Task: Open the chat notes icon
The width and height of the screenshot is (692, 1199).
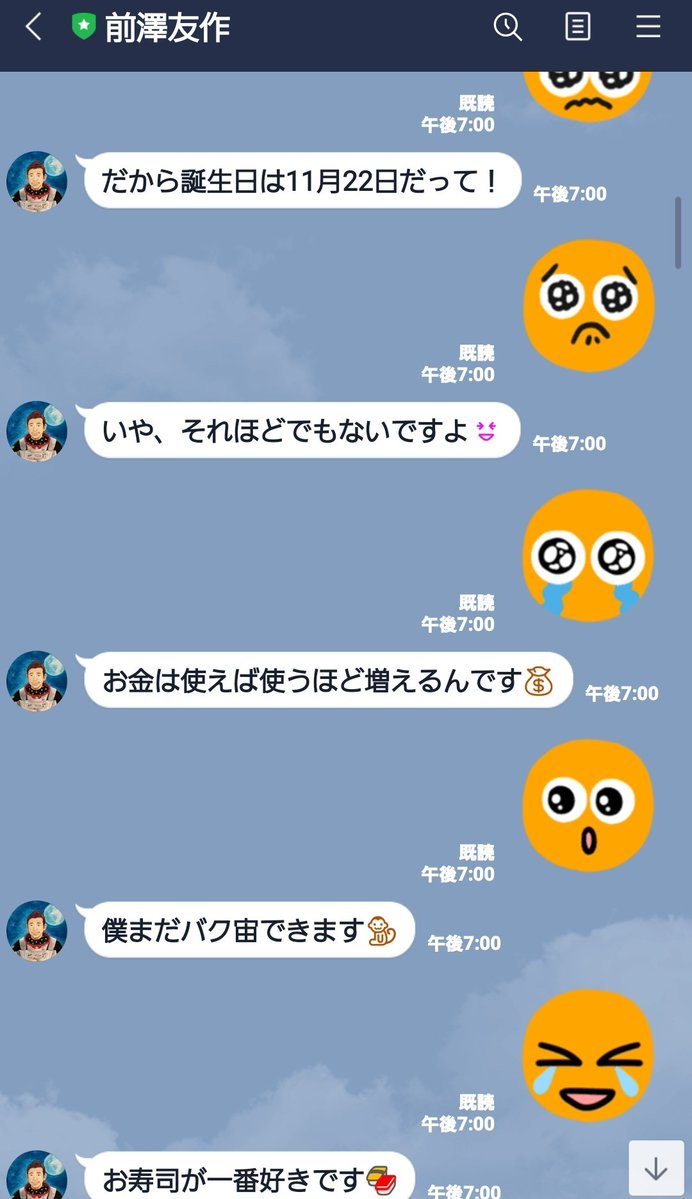Action: click(578, 27)
